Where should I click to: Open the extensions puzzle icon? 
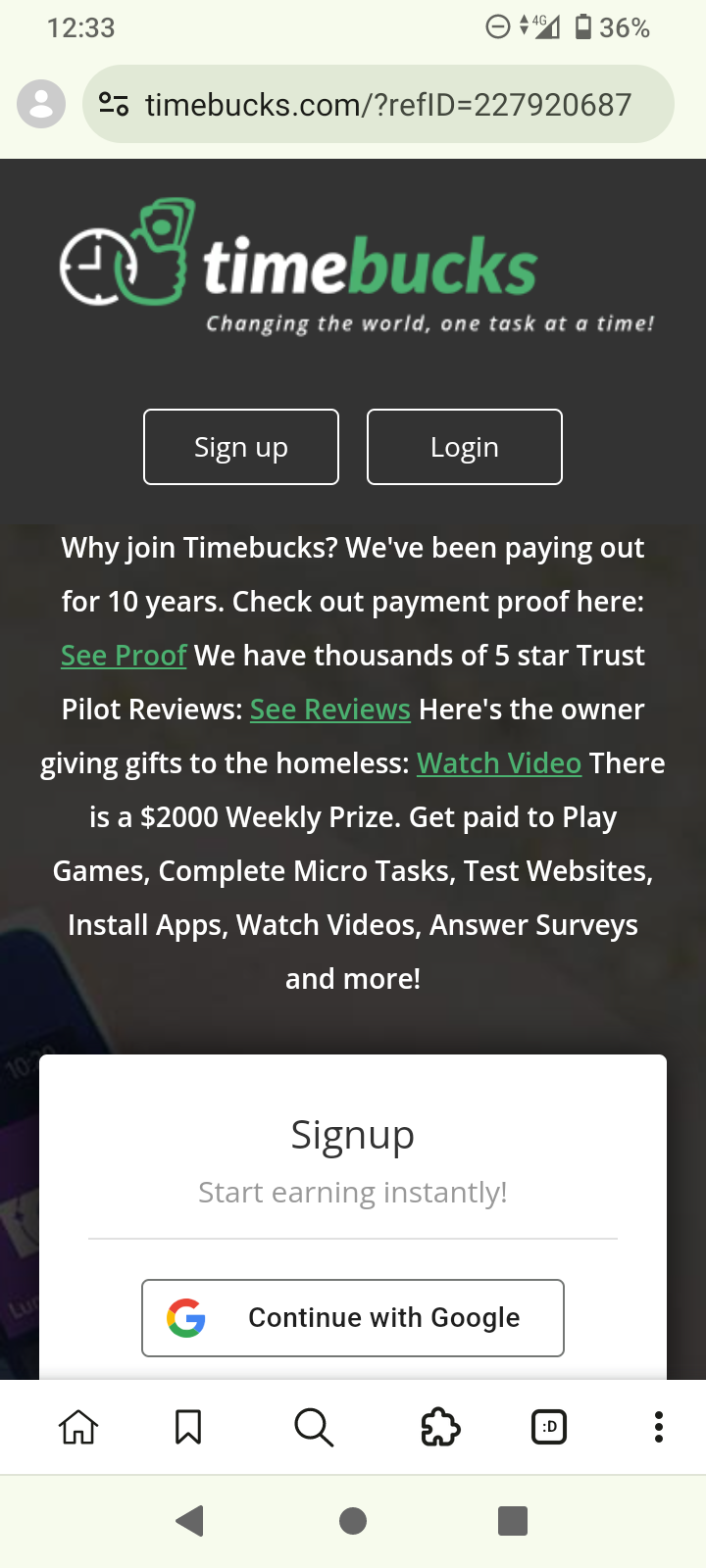tap(440, 1427)
